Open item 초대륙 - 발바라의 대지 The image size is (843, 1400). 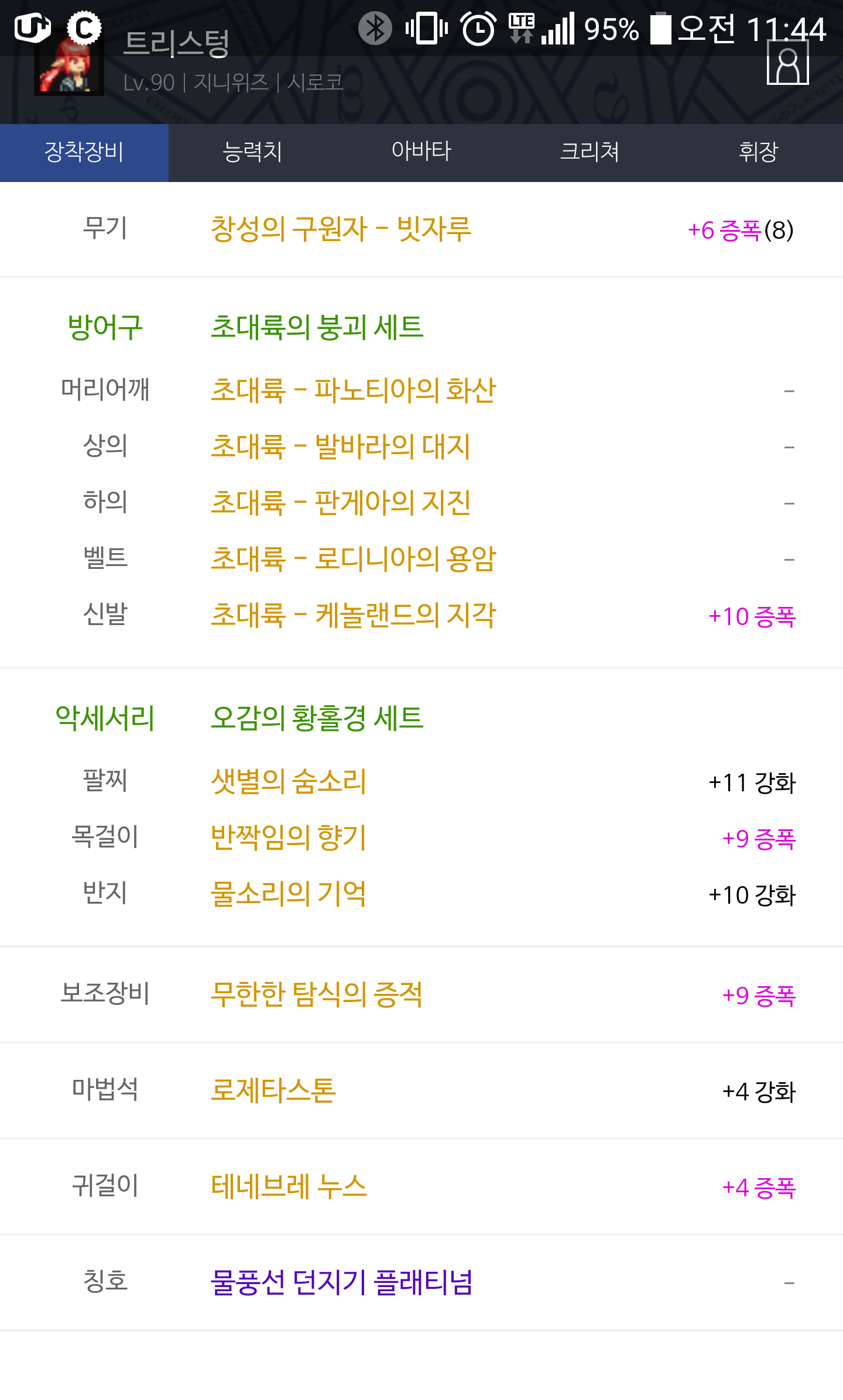341,446
